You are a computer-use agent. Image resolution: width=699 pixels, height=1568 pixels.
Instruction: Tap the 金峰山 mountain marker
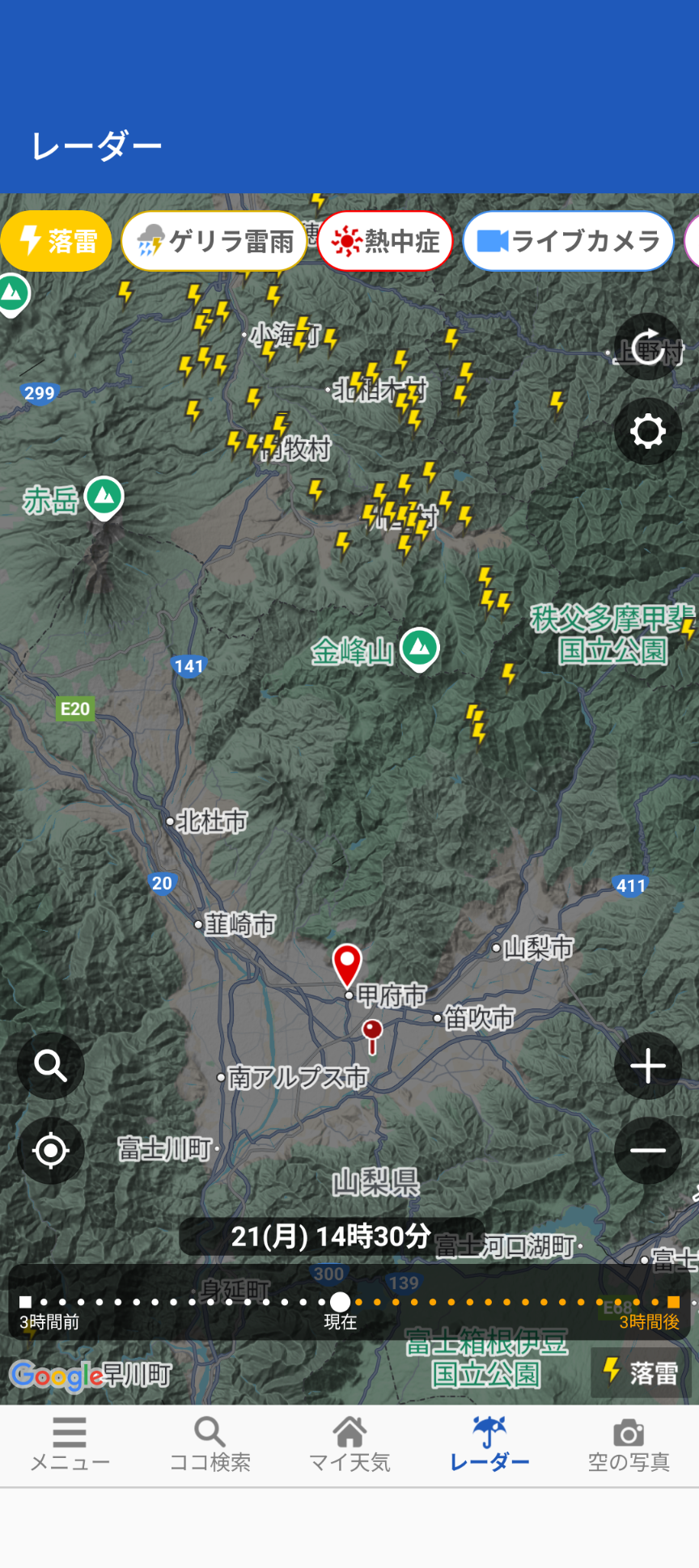[x=419, y=647]
